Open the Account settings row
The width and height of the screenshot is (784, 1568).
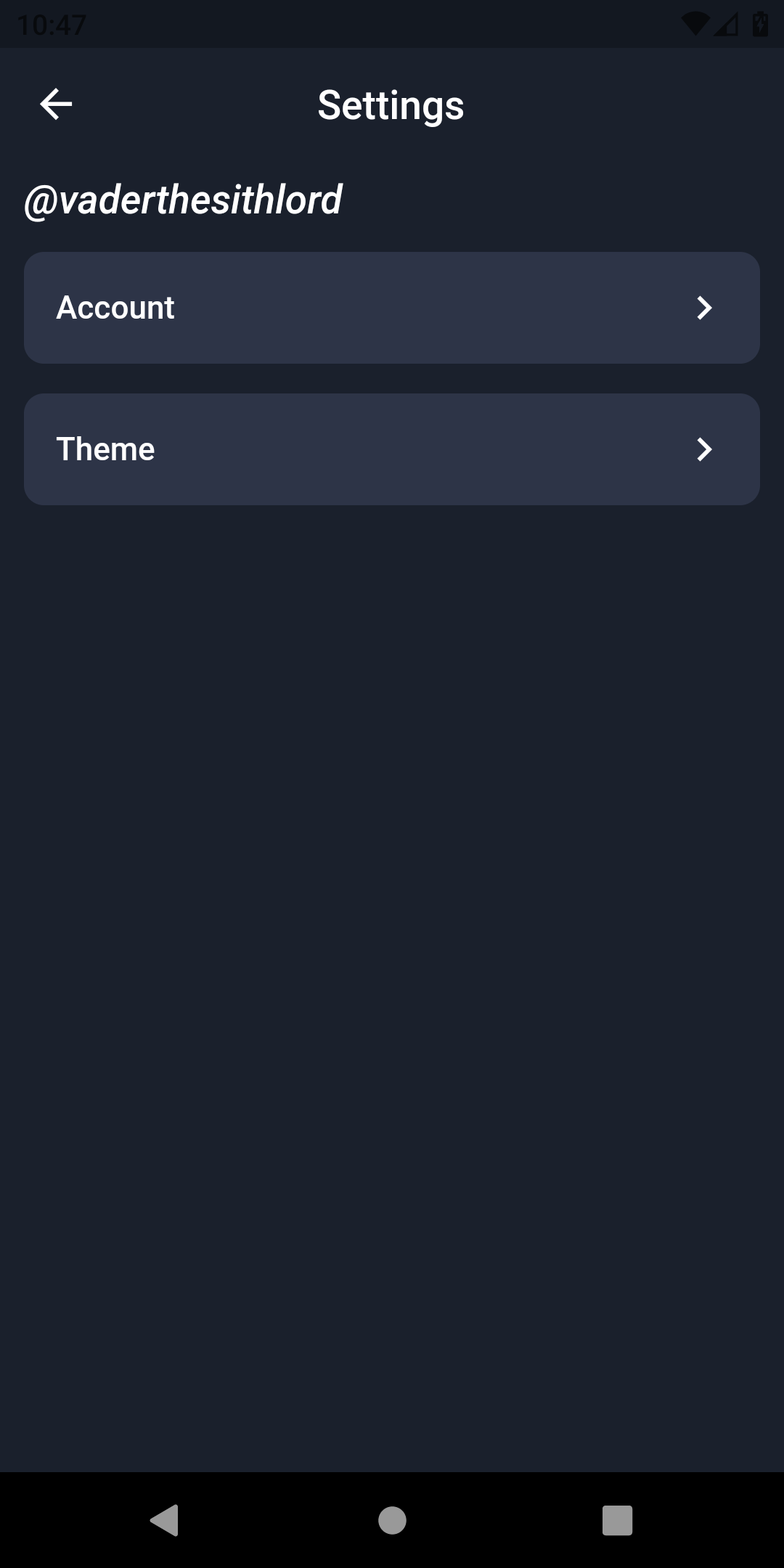tap(392, 308)
